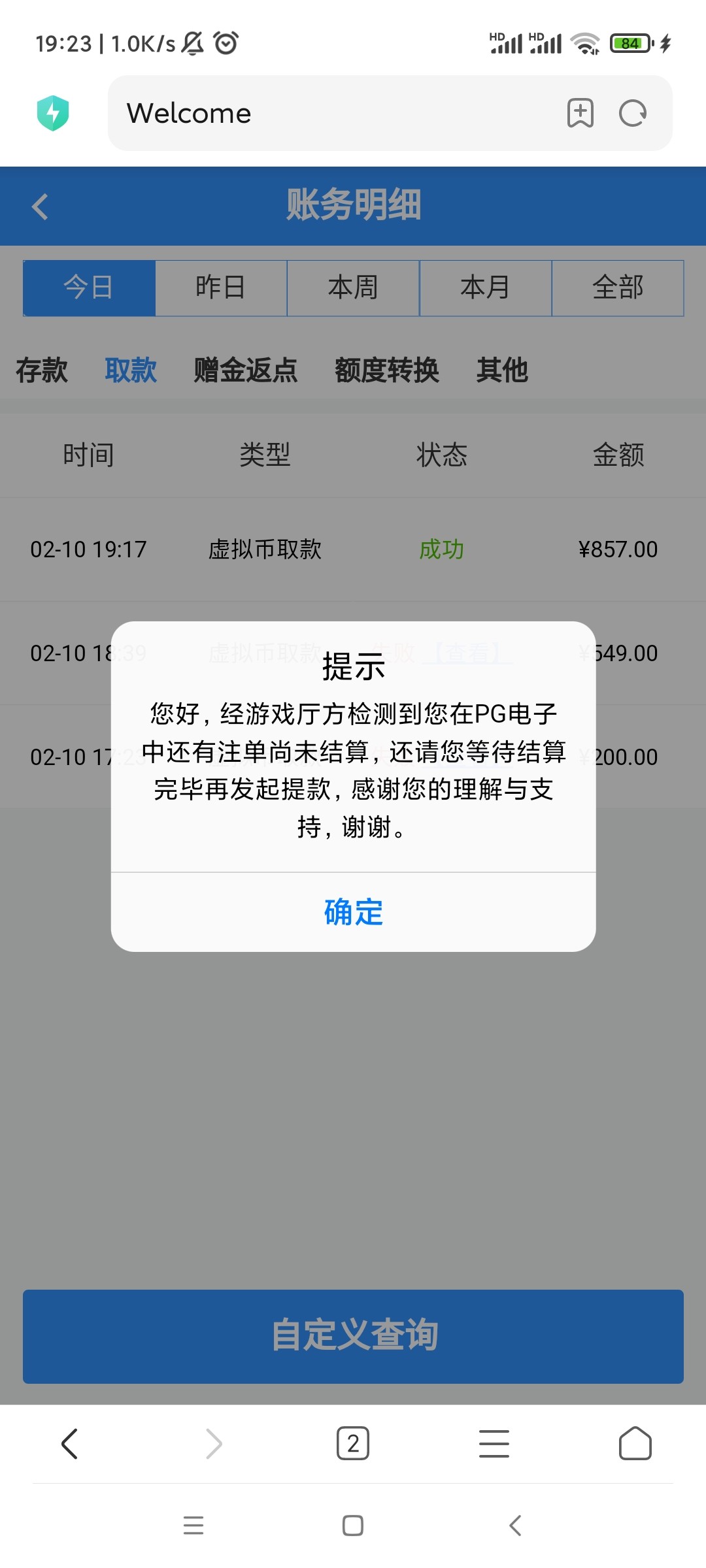Switch to 额度转换 category

(387, 370)
